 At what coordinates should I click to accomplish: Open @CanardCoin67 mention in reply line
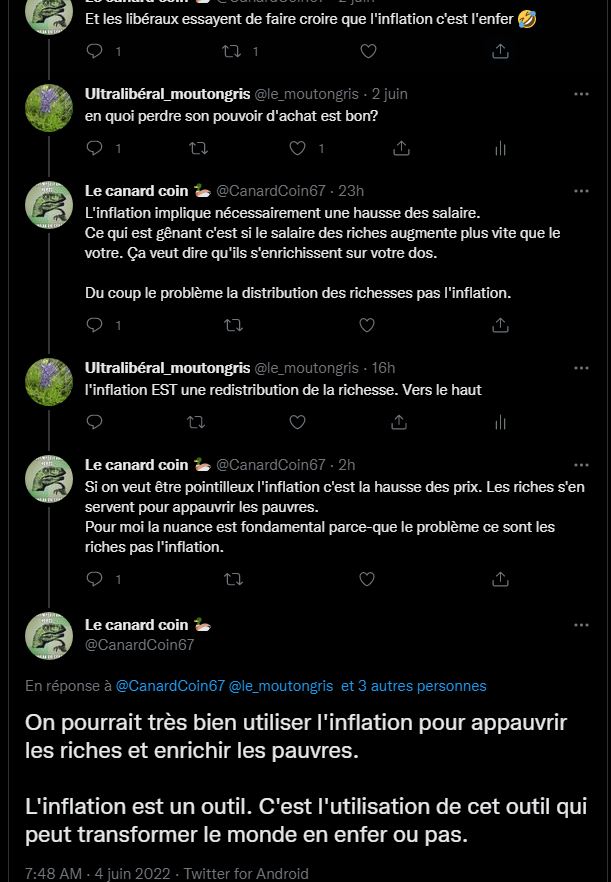170,686
